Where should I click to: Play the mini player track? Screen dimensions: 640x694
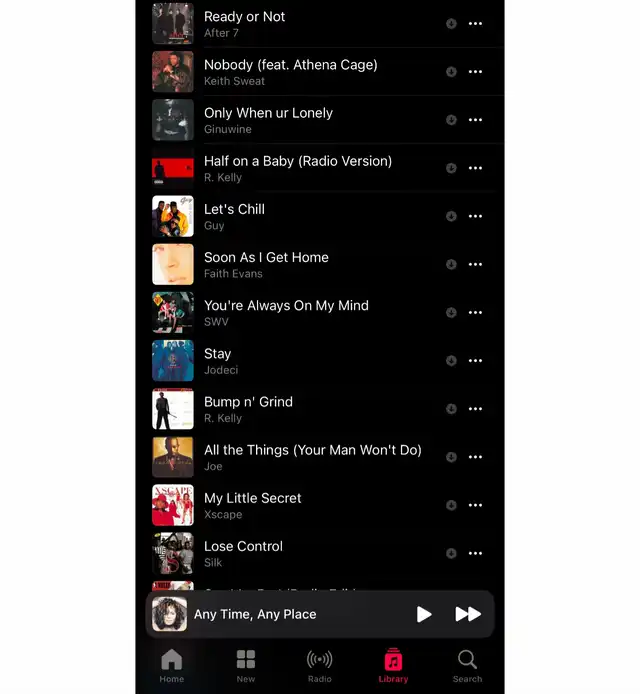(424, 614)
